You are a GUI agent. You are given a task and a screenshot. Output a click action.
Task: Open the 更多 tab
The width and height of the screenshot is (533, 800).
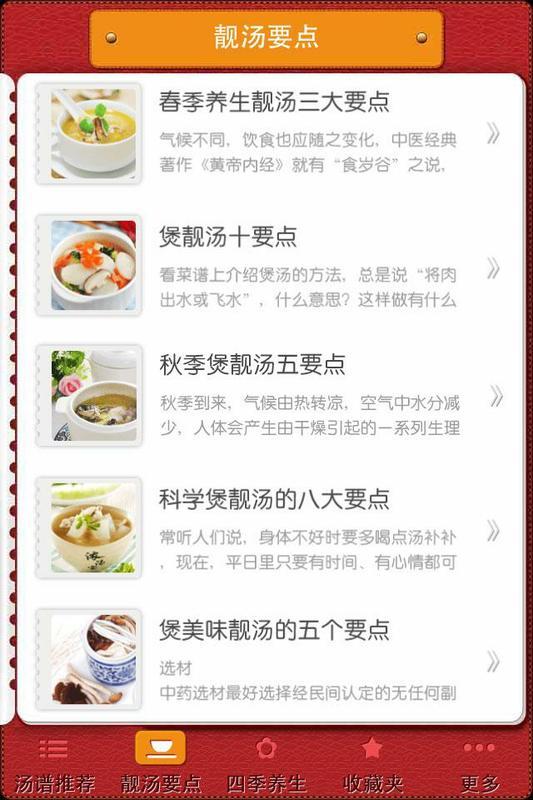pos(479,765)
